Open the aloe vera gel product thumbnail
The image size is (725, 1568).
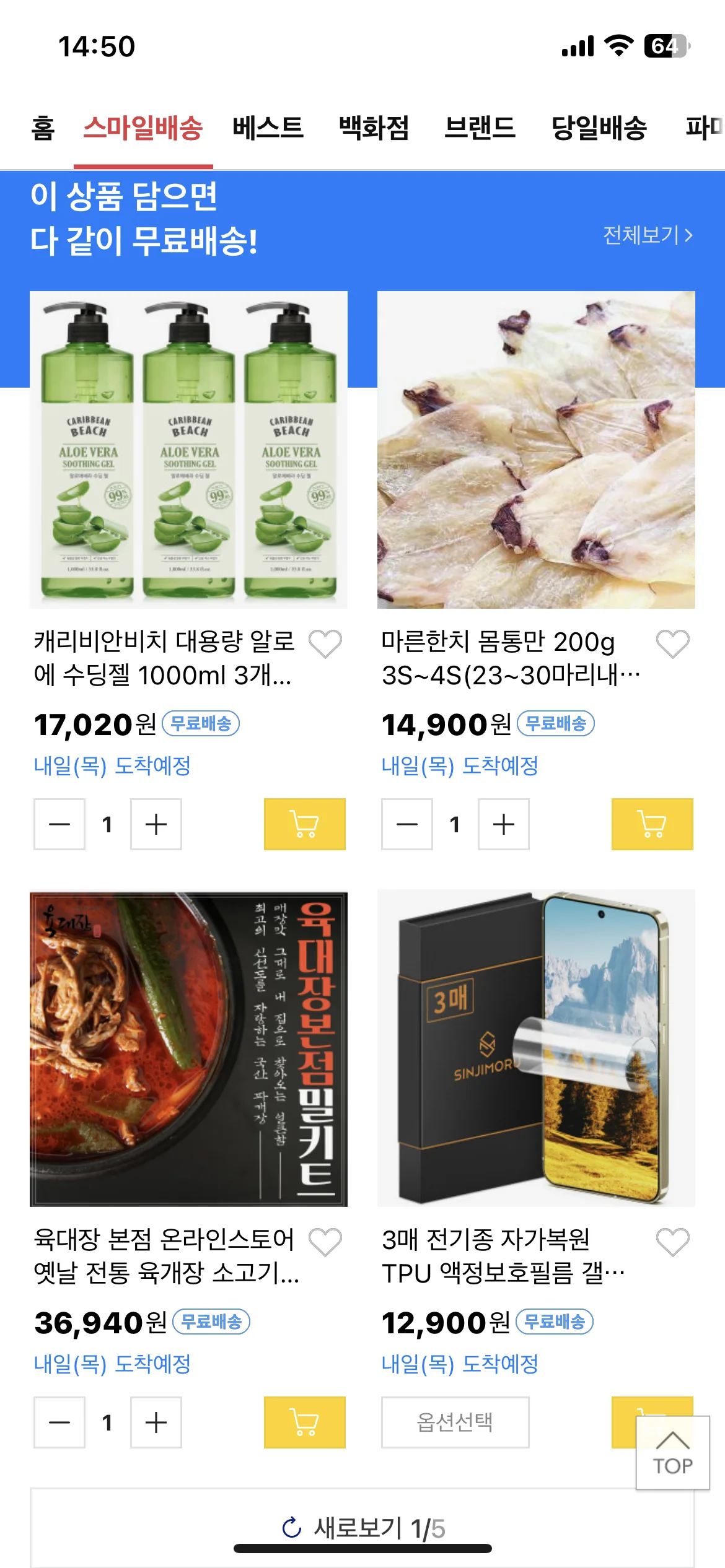[190, 449]
